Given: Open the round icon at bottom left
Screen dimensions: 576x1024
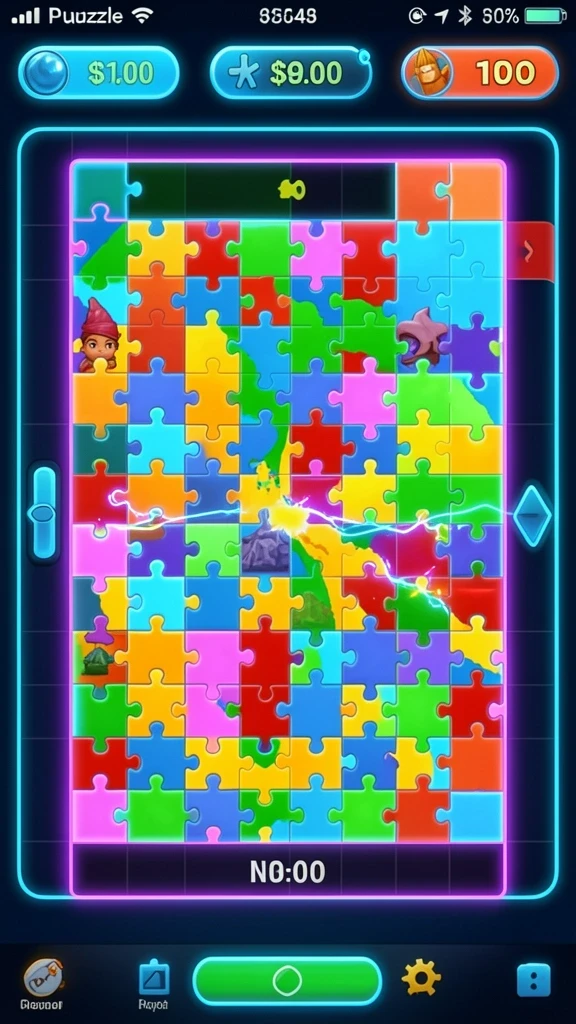Looking at the screenshot, I should click(44, 979).
